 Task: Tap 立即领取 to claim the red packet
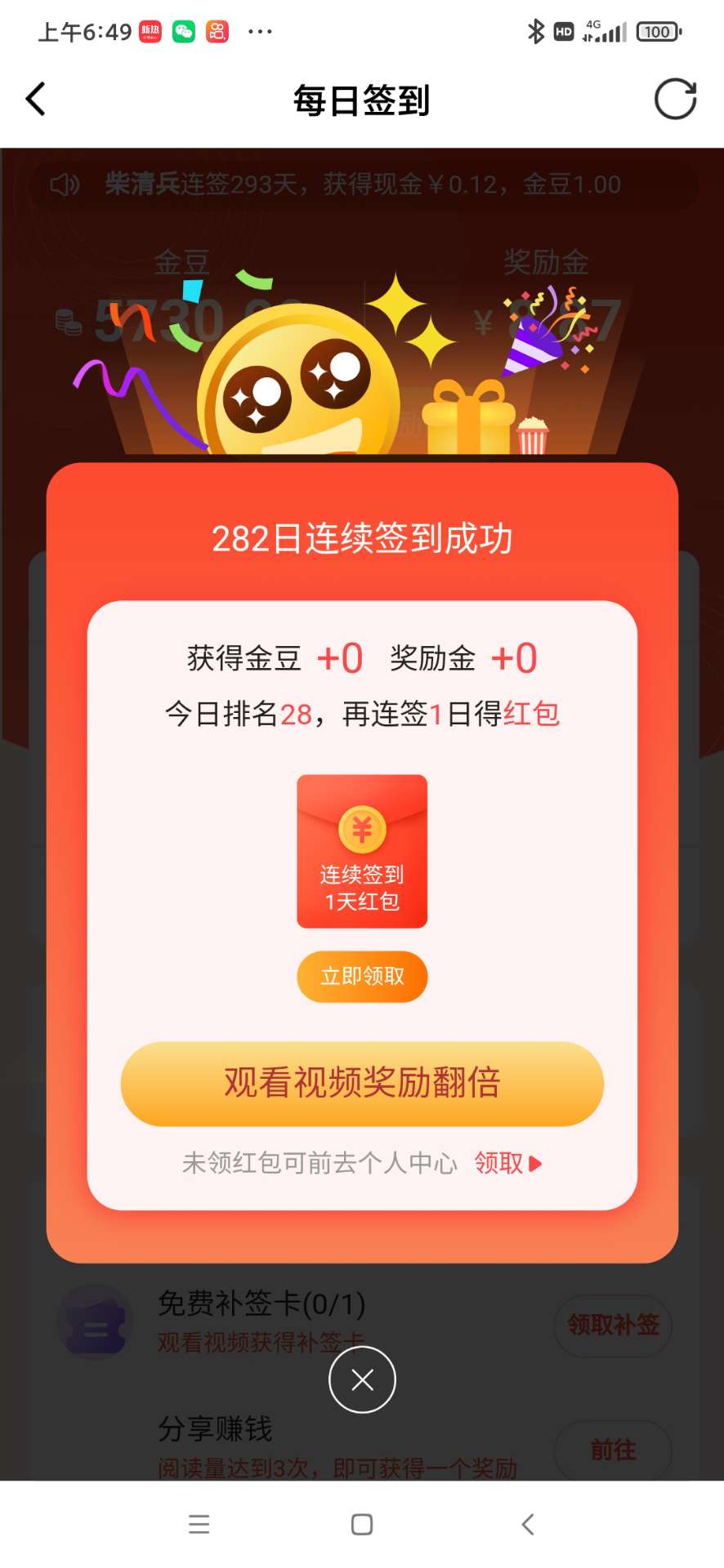(x=362, y=976)
